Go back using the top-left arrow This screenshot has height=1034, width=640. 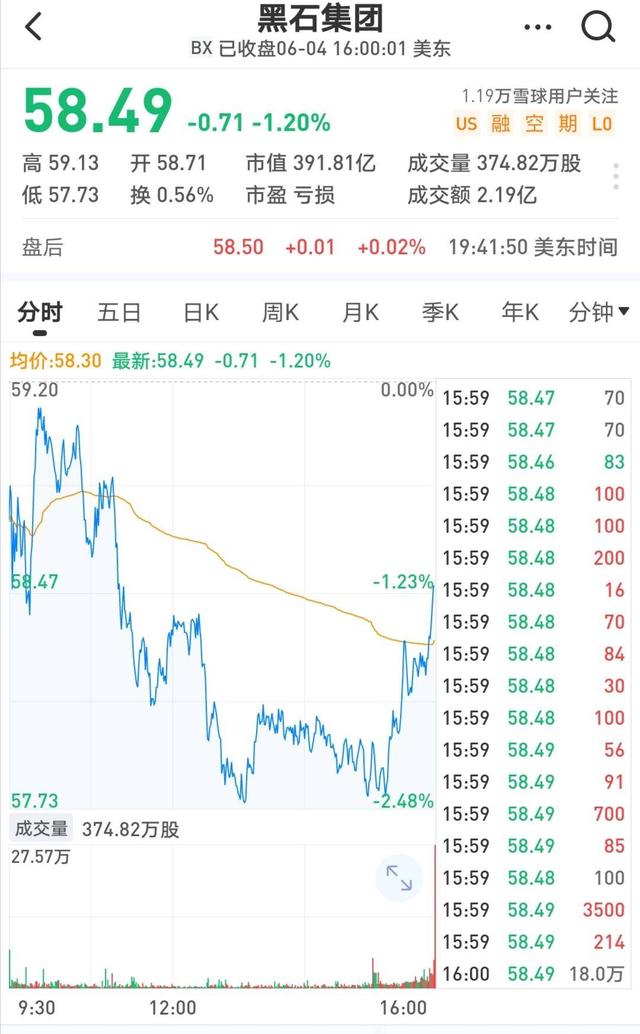[34, 27]
